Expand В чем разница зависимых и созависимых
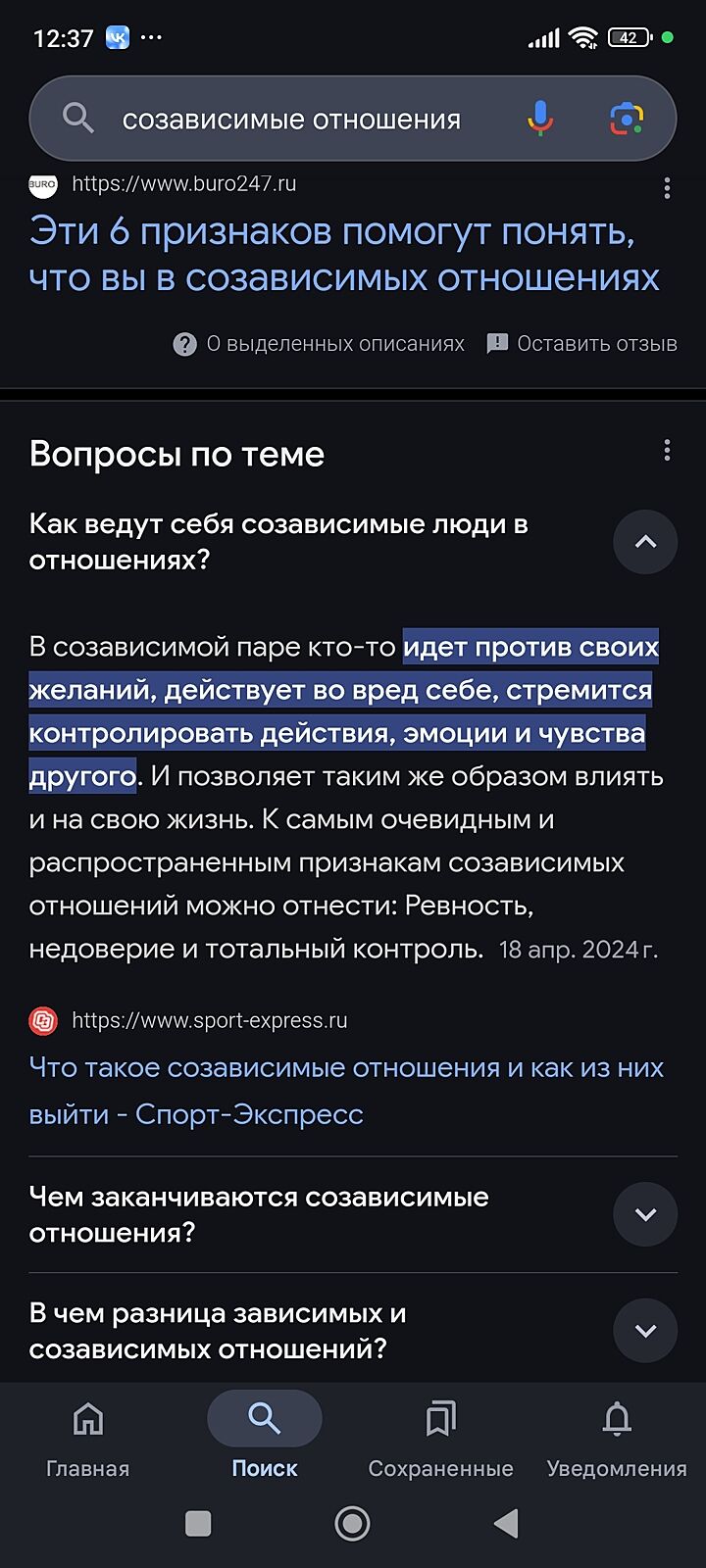This screenshot has height=1568, width=706. click(x=645, y=1331)
